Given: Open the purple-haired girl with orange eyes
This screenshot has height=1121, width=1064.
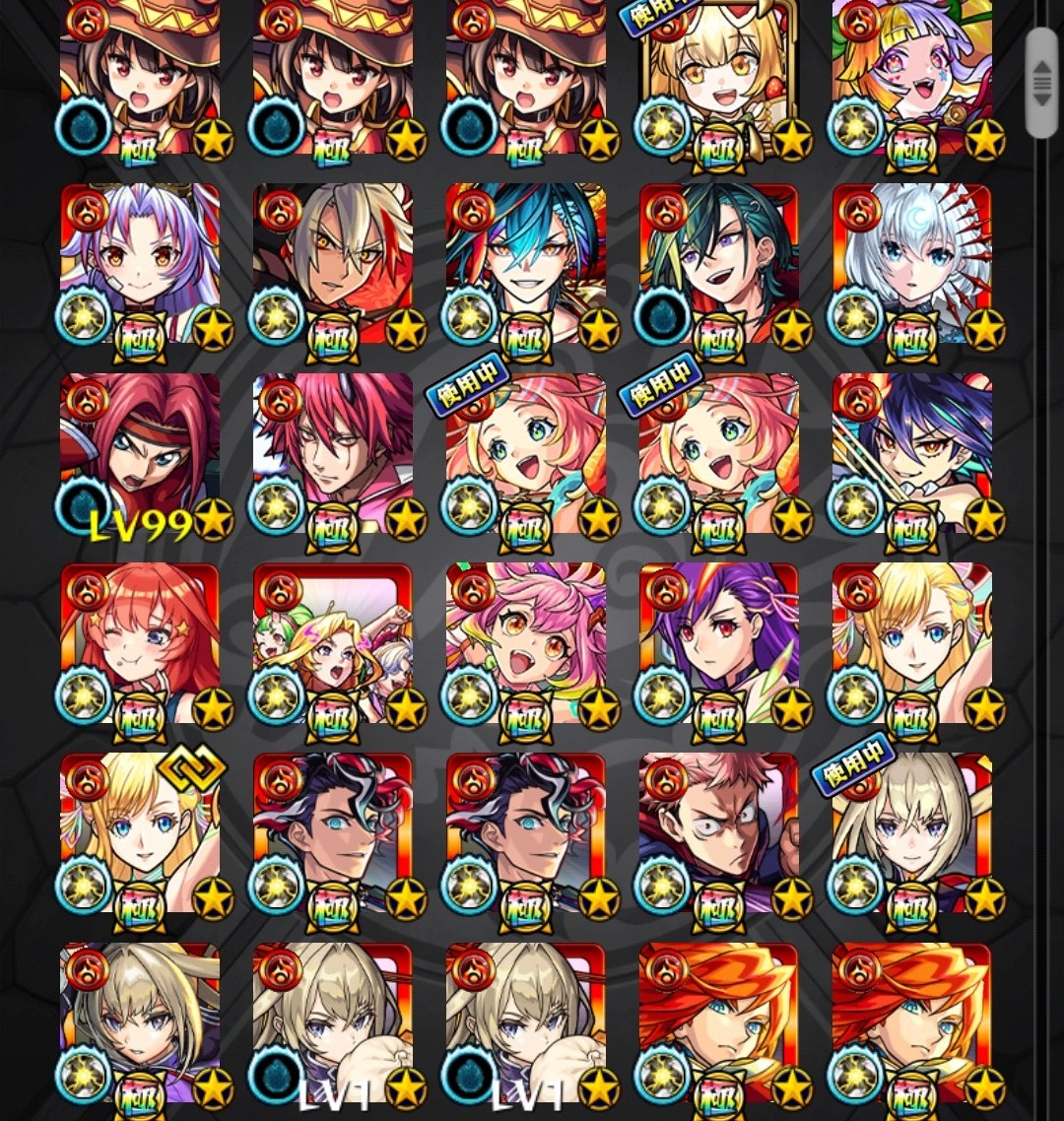Looking at the screenshot, I should [x=140, y=265].
